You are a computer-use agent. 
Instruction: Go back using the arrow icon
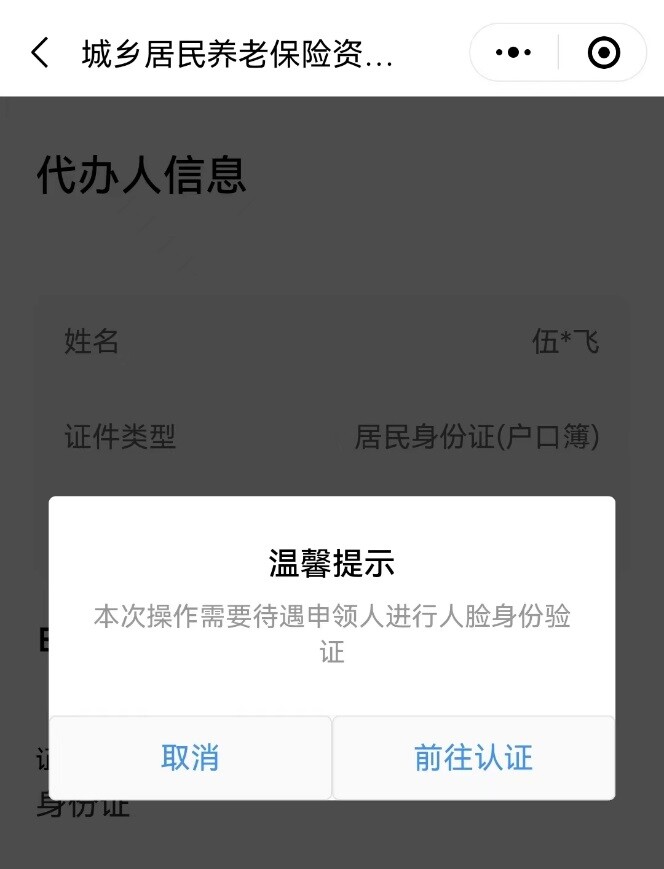(x=40, y=53)
